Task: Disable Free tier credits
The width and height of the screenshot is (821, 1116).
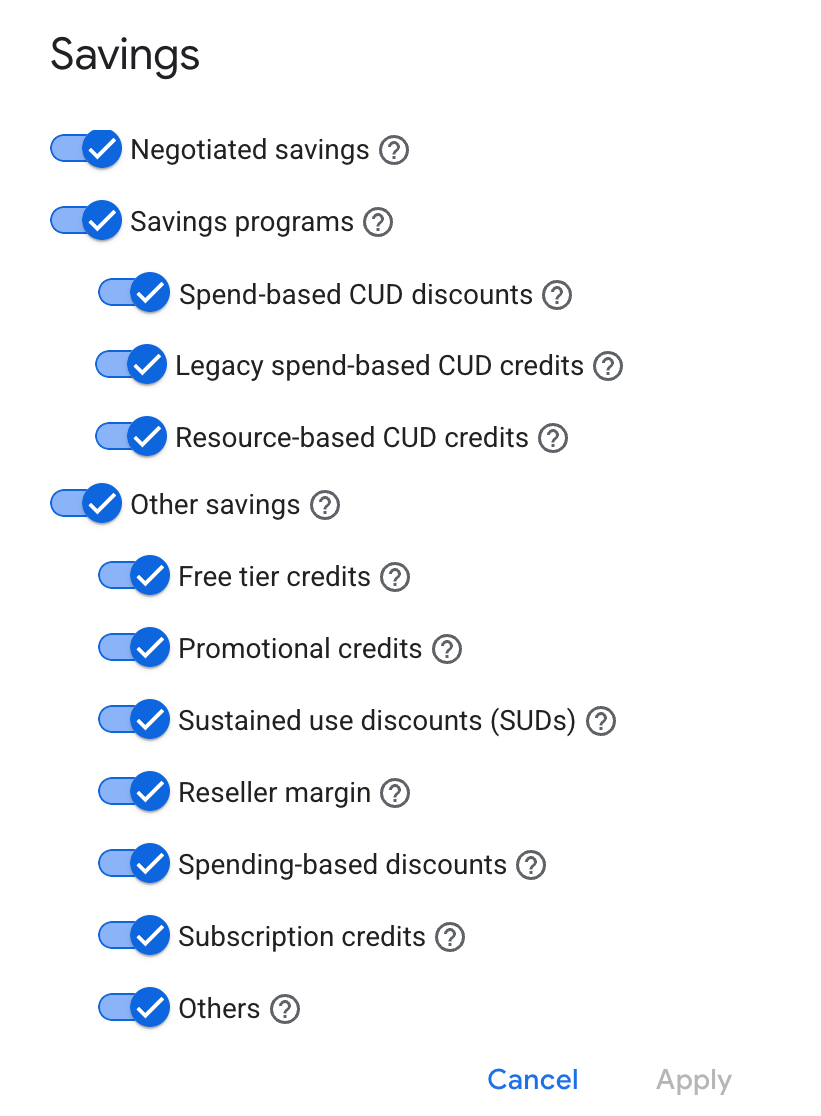Action: tap(134, 576)
